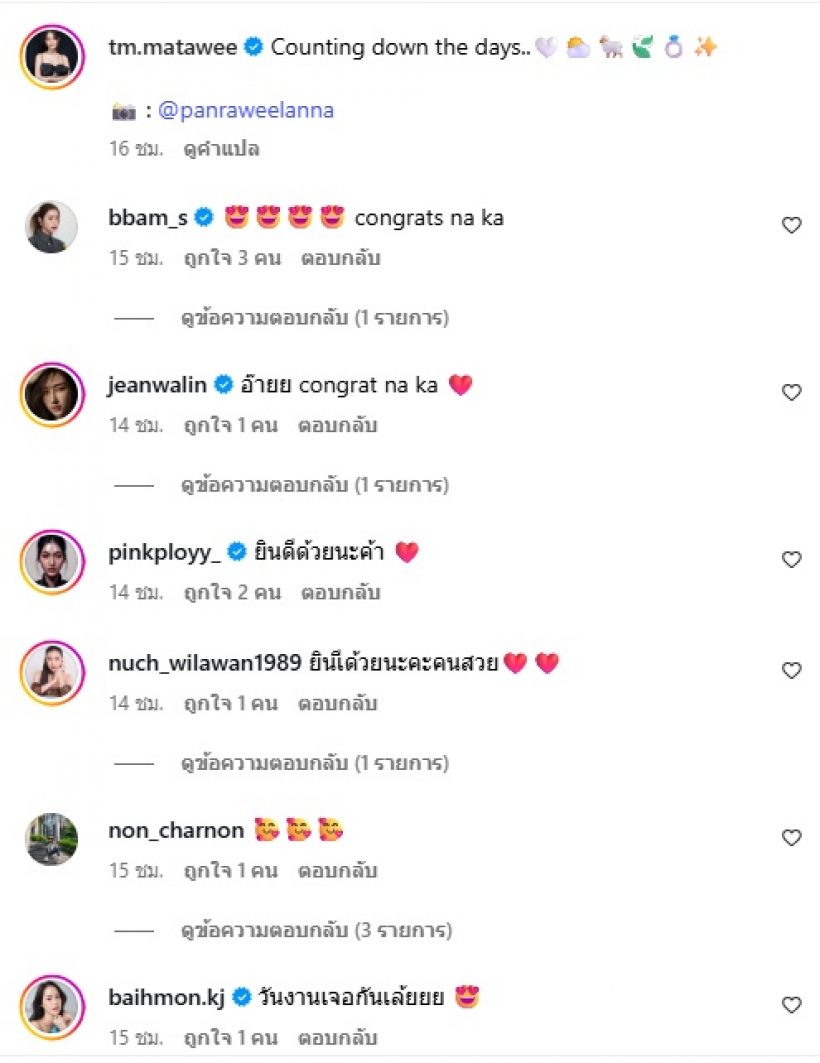Reply to baihmon.kj's comment
This screenshot has height=1063, width=820.
click(337, 1038)
